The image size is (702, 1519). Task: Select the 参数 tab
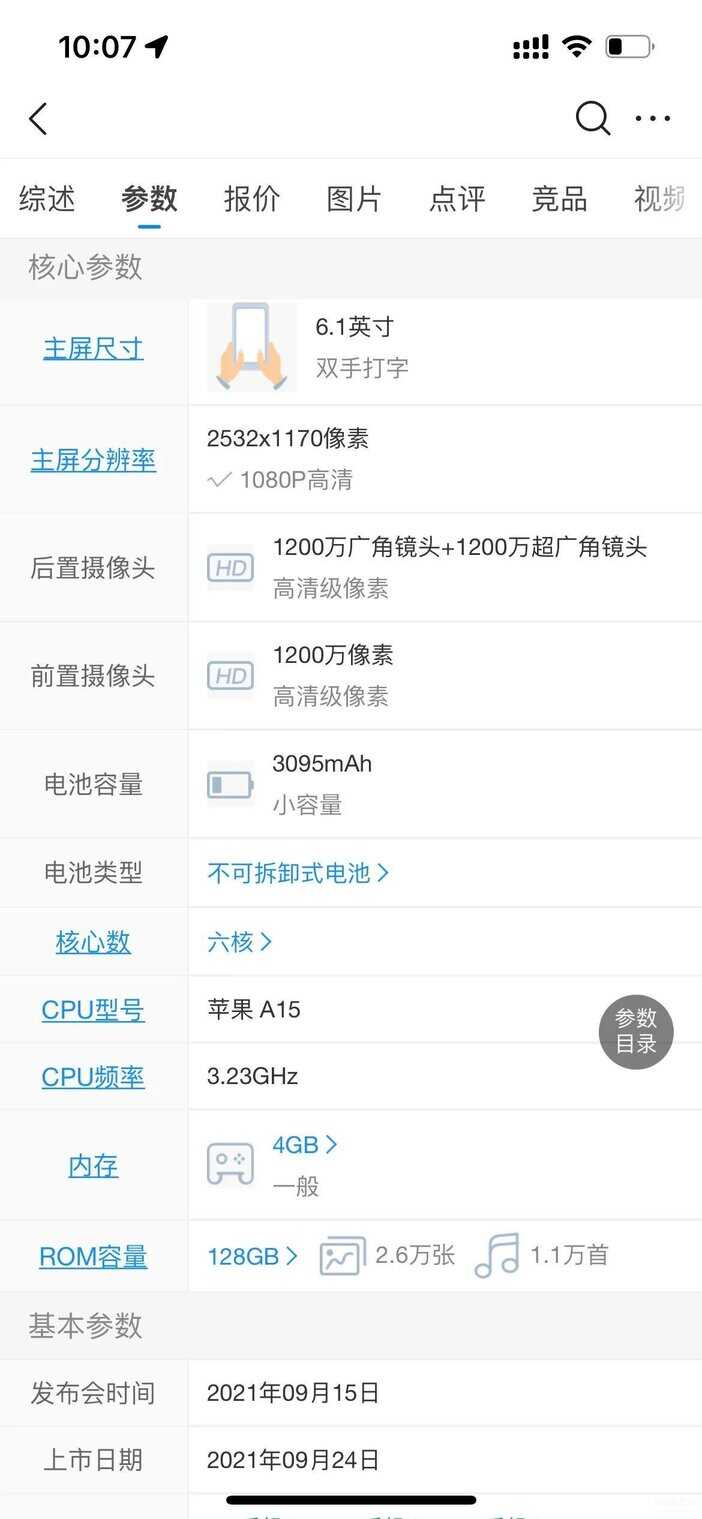149,198
